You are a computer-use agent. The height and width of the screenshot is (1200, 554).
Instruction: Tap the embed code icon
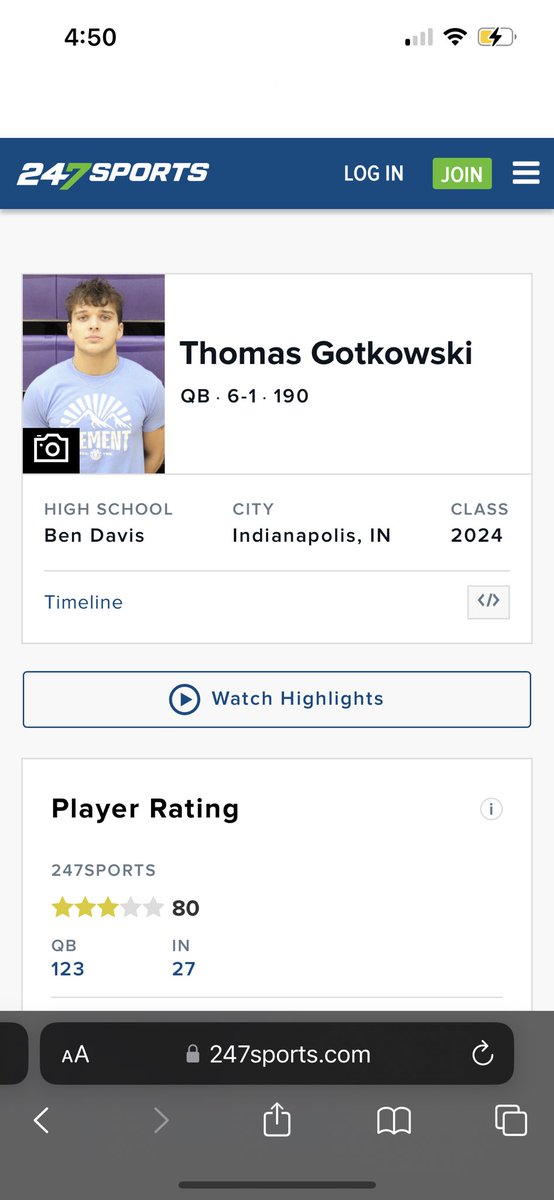pos(488,602)
